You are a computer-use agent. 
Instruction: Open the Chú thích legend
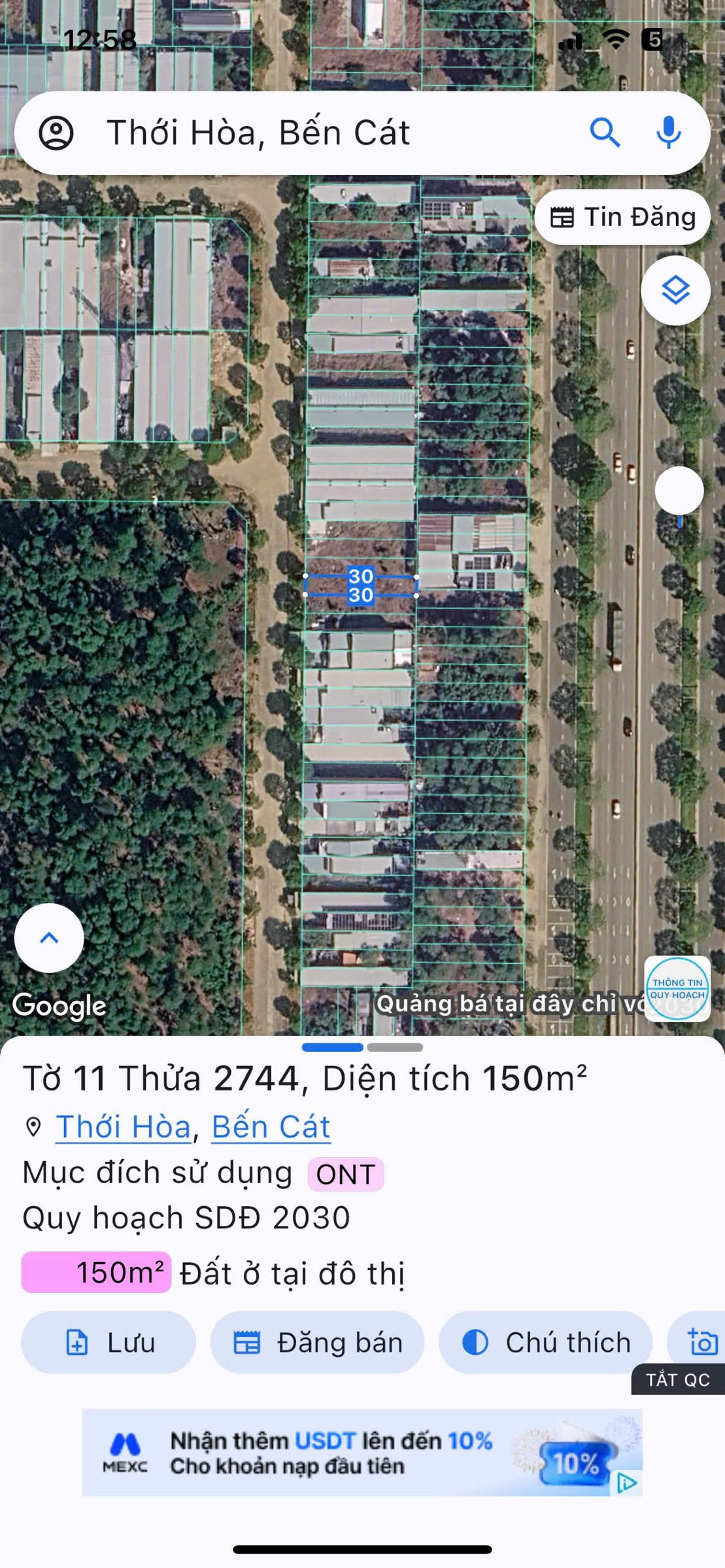point(545,1343)
